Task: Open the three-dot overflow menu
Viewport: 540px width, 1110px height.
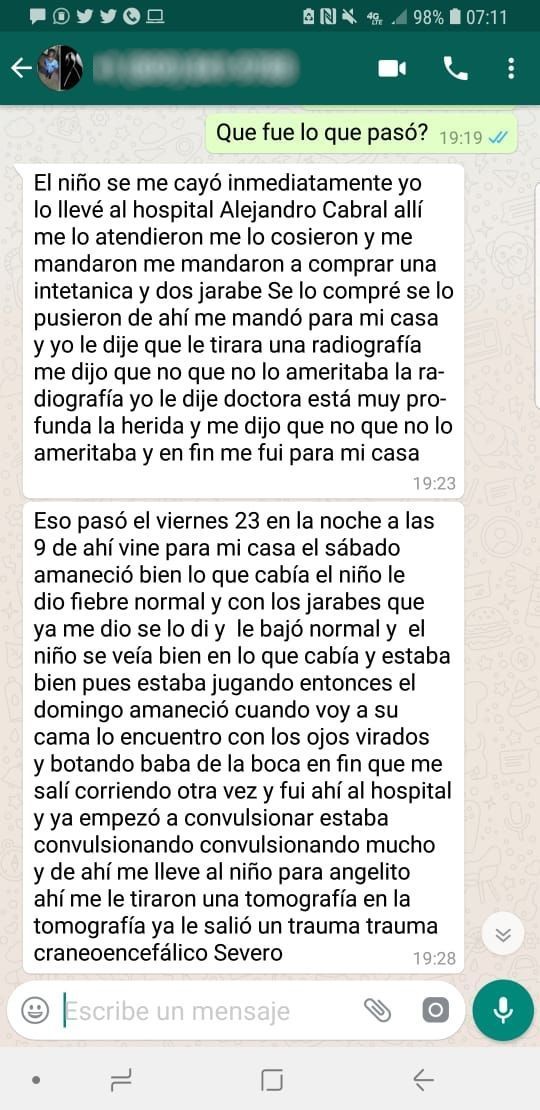Action: coord(511,68)
